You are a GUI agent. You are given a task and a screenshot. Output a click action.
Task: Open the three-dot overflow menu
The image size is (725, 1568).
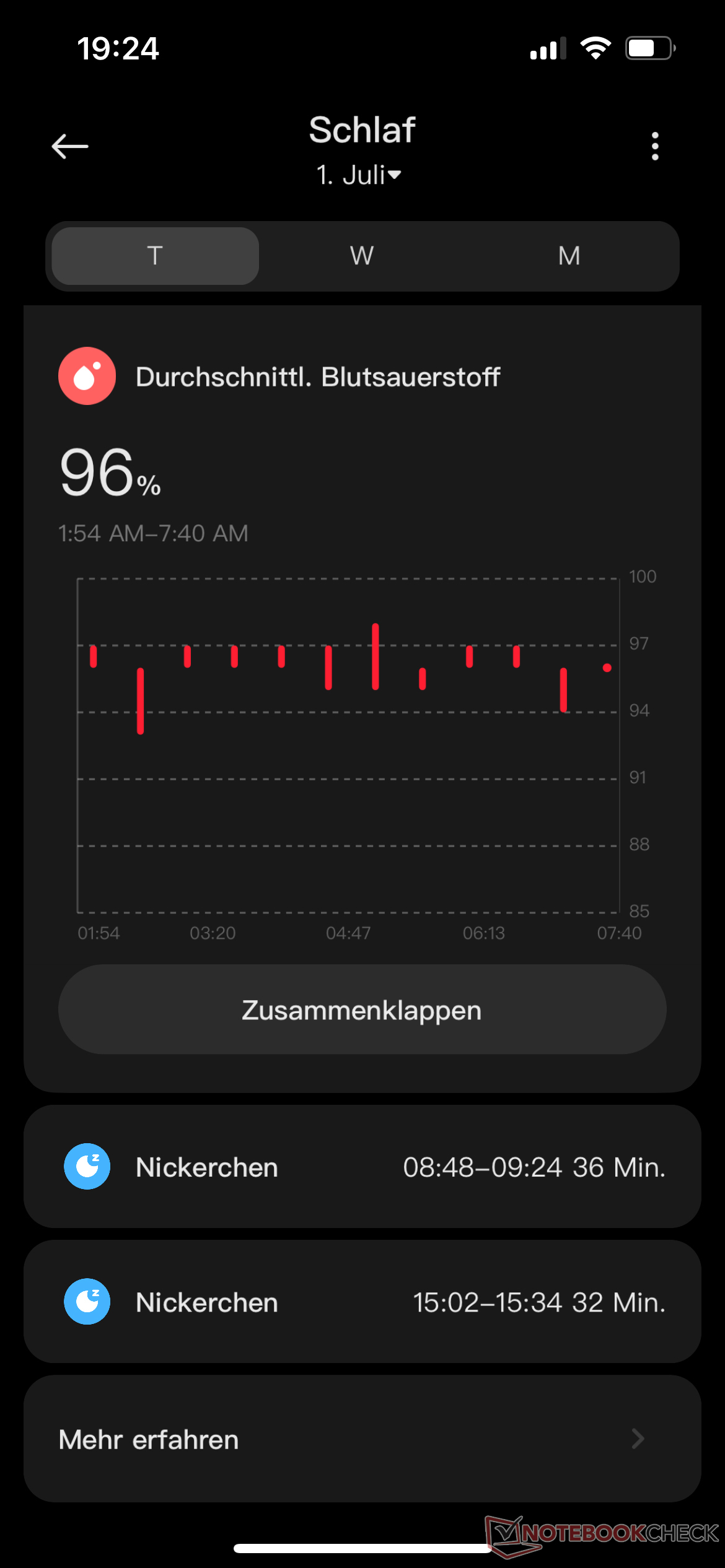(x=655, y=147)
